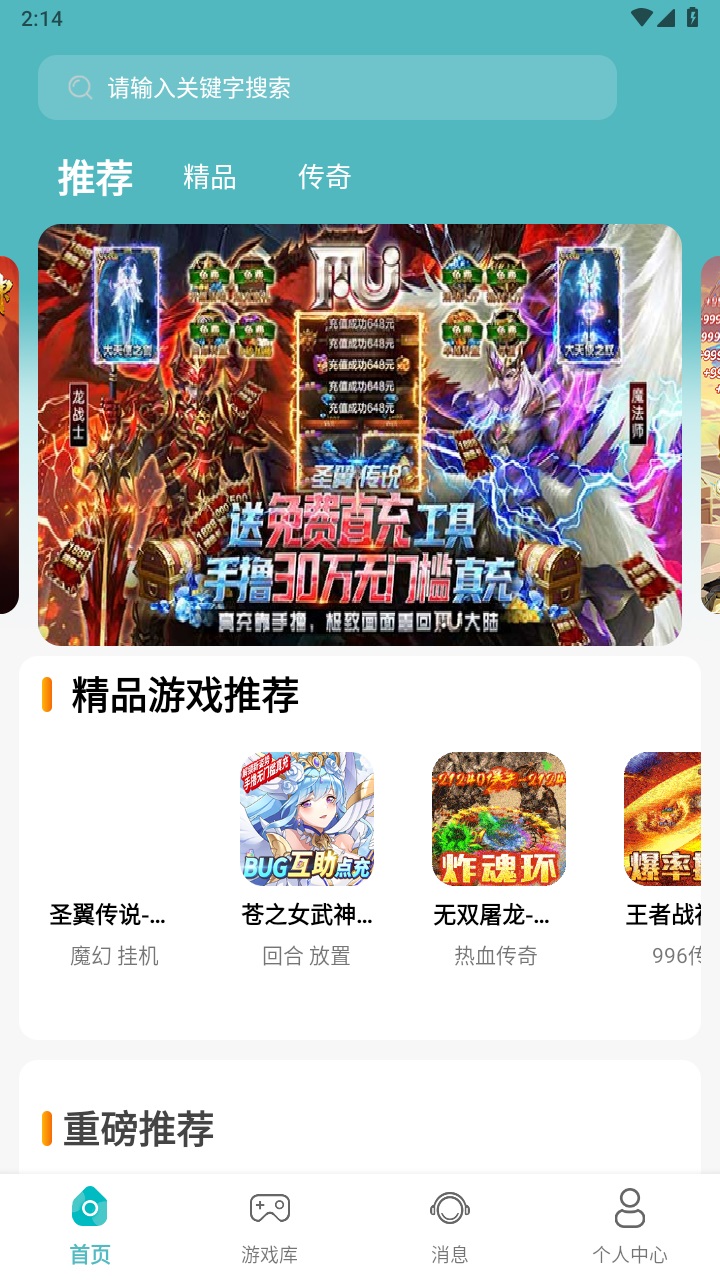
Task: Click the orange marker beside 精品游戏推荐
Action: pyautogui.click(x=45, y=693)
